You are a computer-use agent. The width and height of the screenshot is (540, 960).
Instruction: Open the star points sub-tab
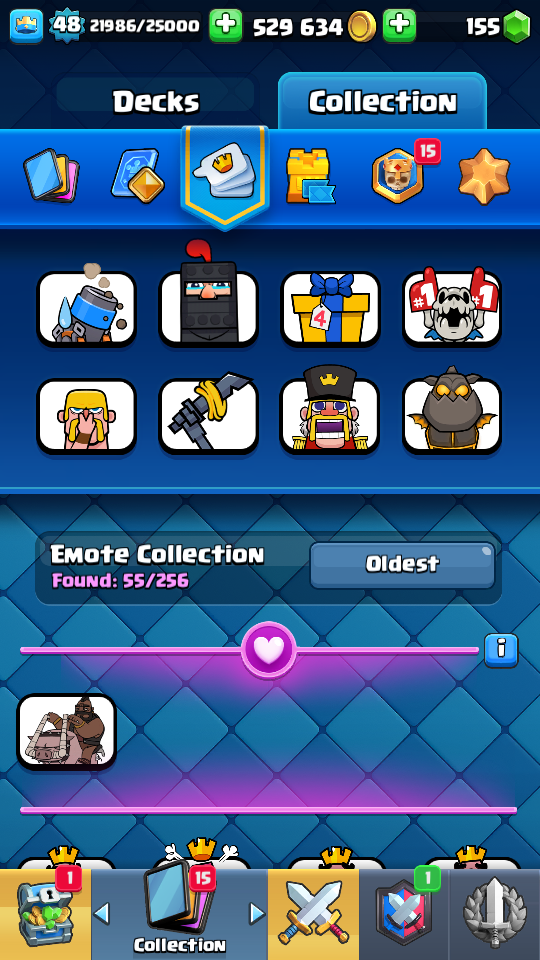[x=484, y=176]
